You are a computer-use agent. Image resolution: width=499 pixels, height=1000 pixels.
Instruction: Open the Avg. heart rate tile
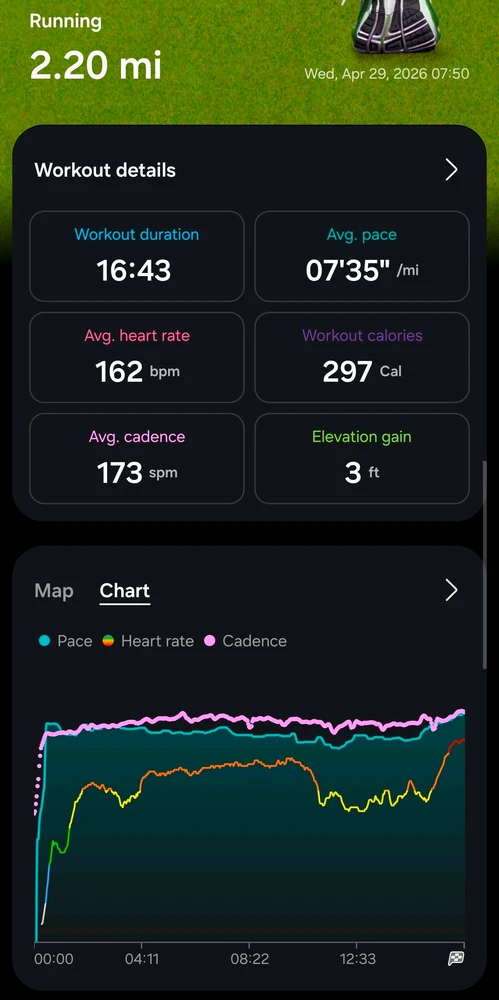tap(137, 357)
